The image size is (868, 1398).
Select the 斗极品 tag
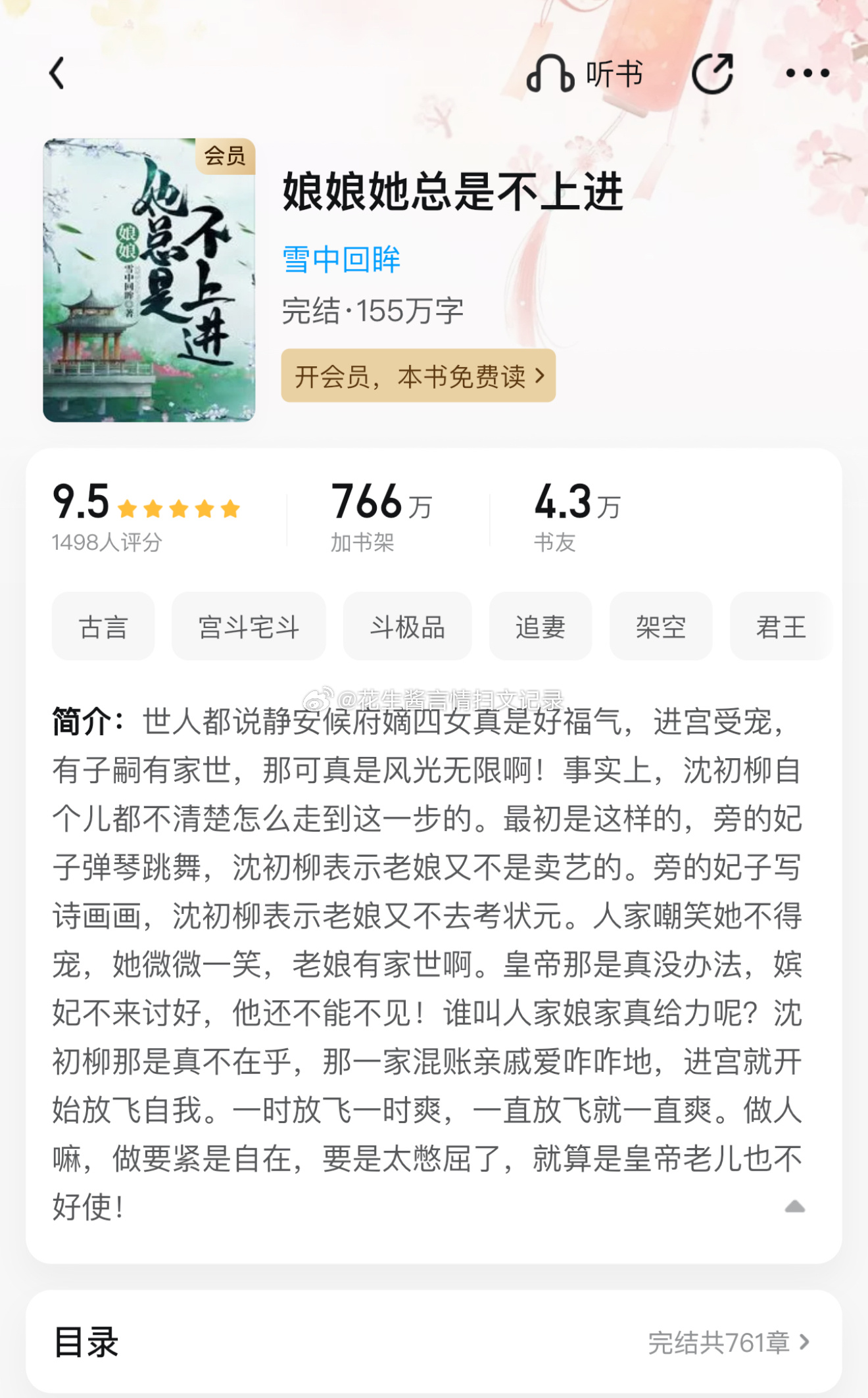click(x=407, y=627)
